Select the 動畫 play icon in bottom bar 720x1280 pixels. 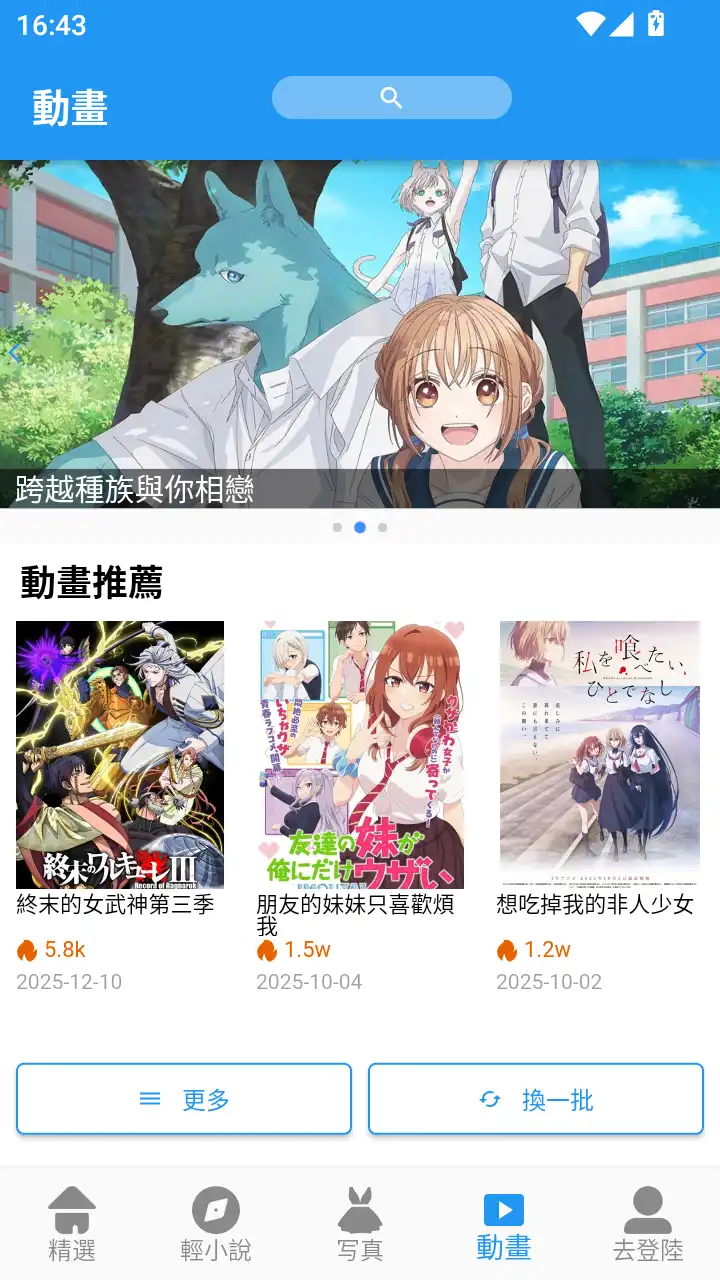click(503, 1210)
